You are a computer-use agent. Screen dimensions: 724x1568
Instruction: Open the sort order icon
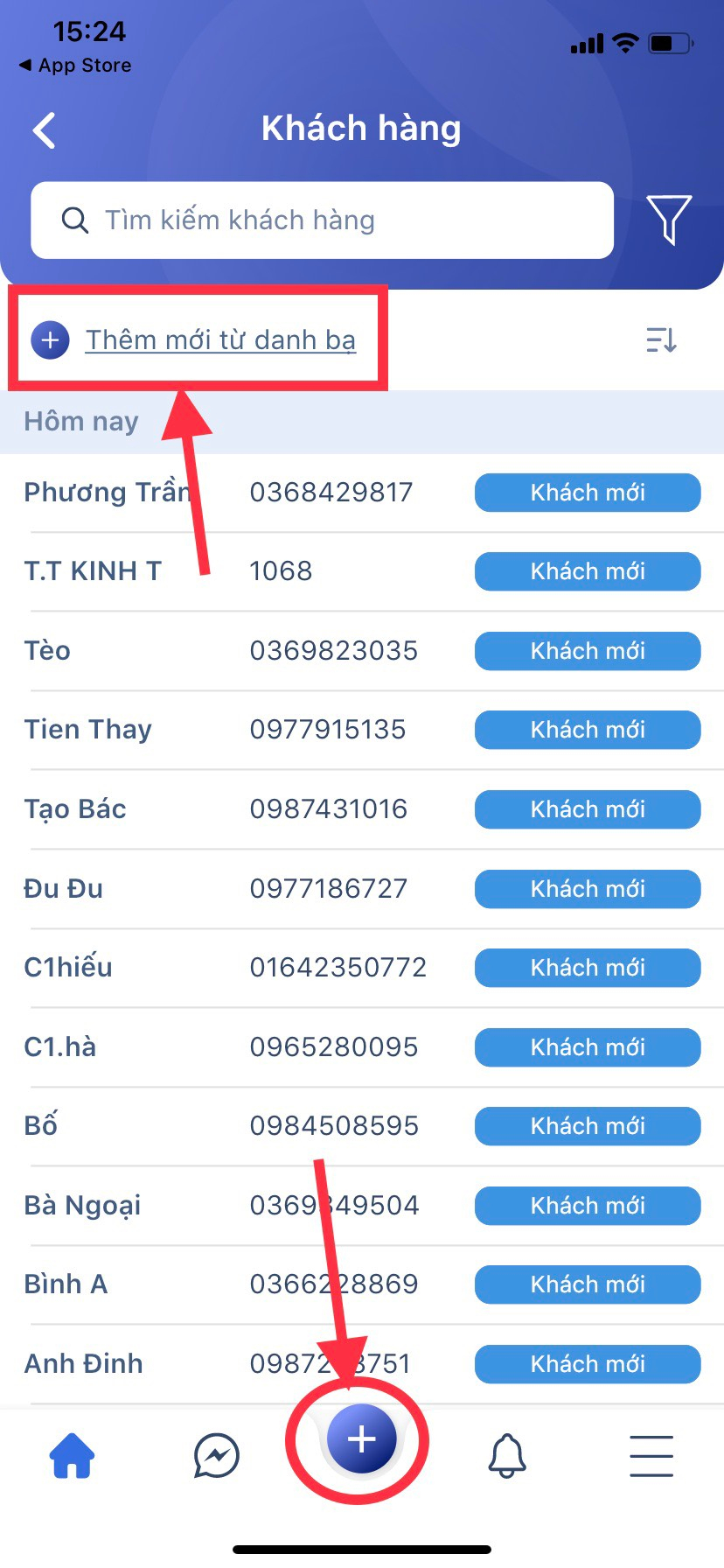(x=661, y=339)
